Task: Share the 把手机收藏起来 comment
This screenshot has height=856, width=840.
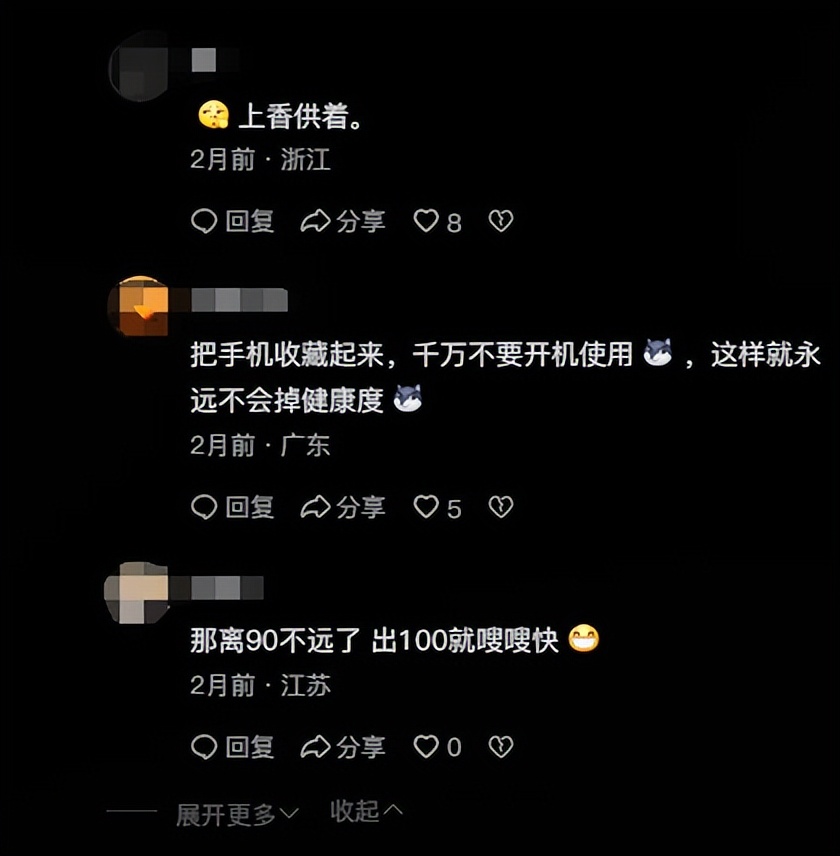Action: 343,508
